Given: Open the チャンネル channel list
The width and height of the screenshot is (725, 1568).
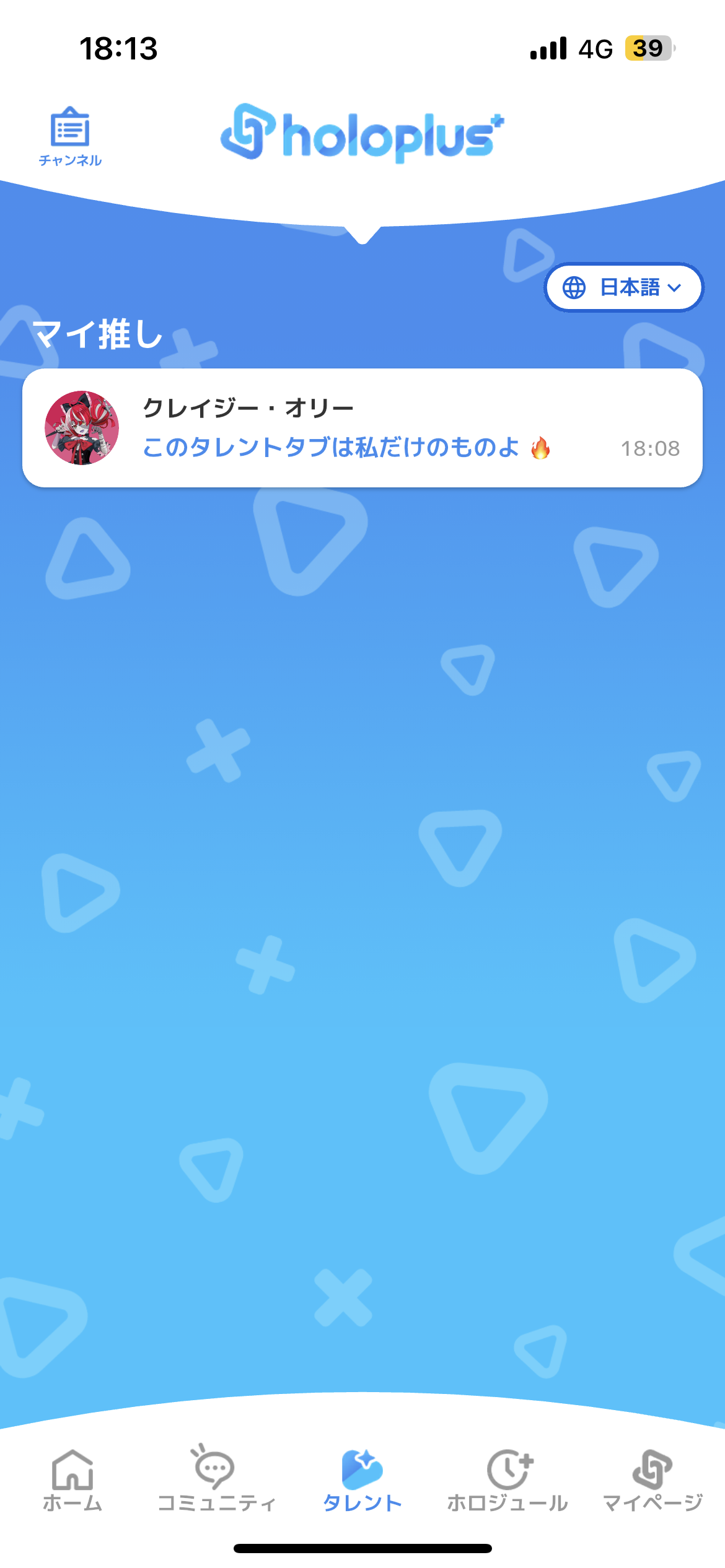Looking at the screenshot, I should coord(70,137).
